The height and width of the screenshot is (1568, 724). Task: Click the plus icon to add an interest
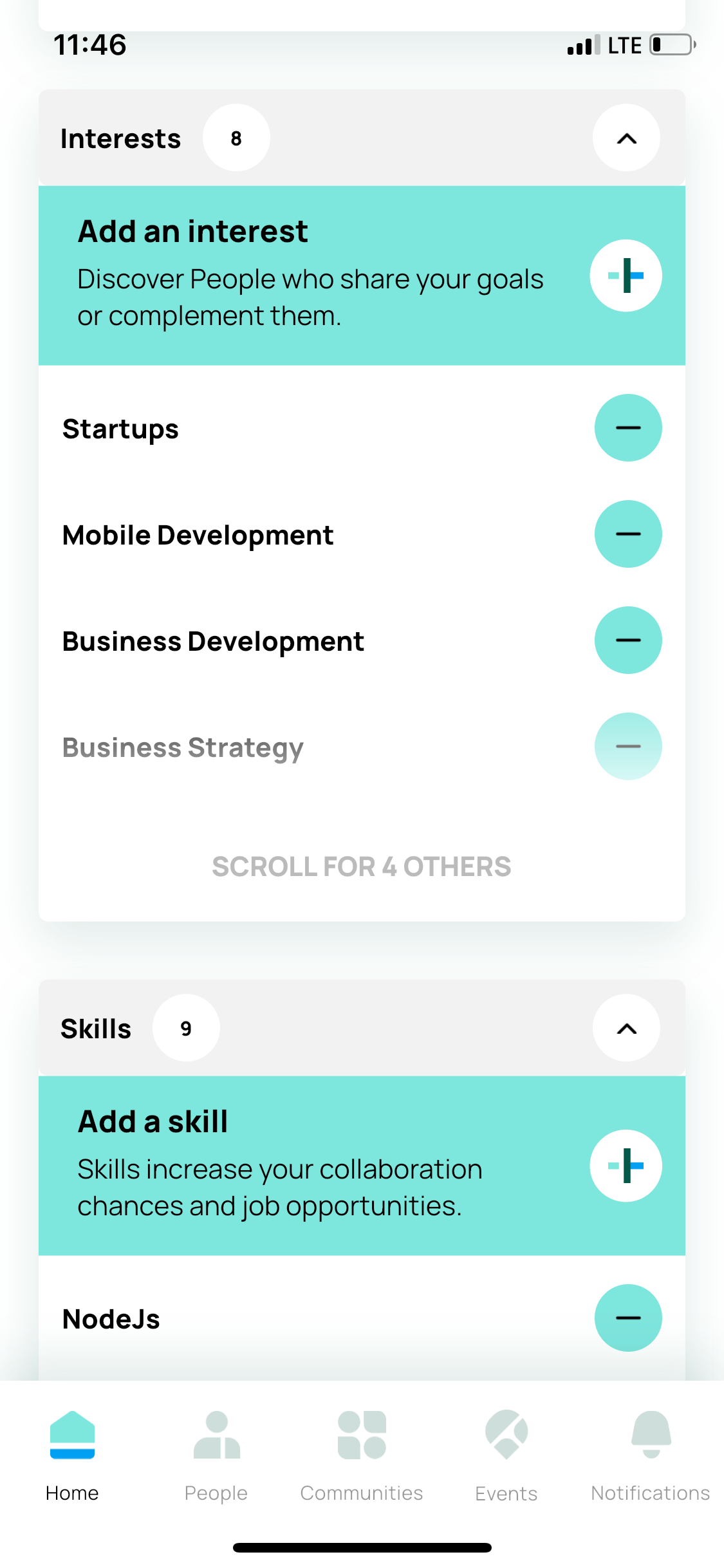[x=626, y=275]
